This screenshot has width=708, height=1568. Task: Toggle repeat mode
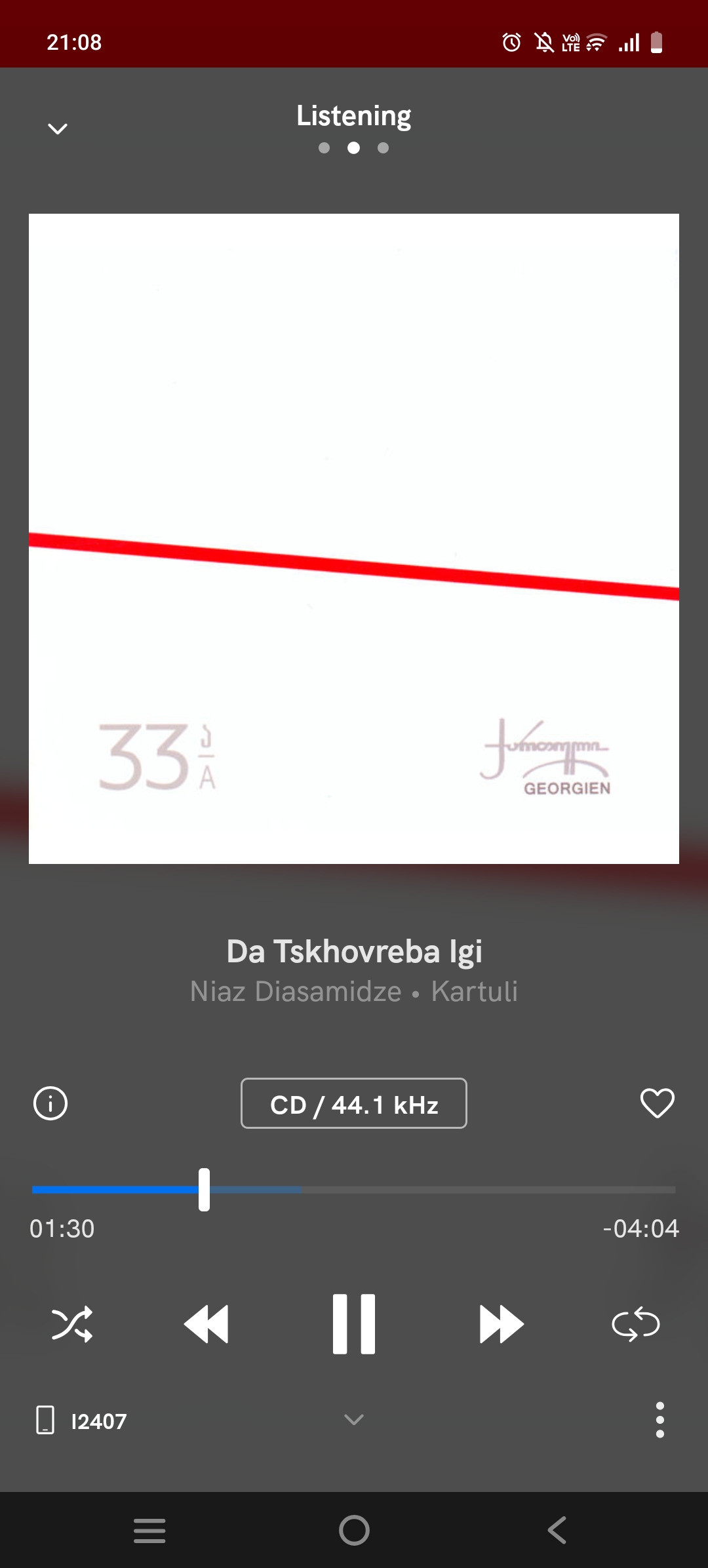(635, 1324)
